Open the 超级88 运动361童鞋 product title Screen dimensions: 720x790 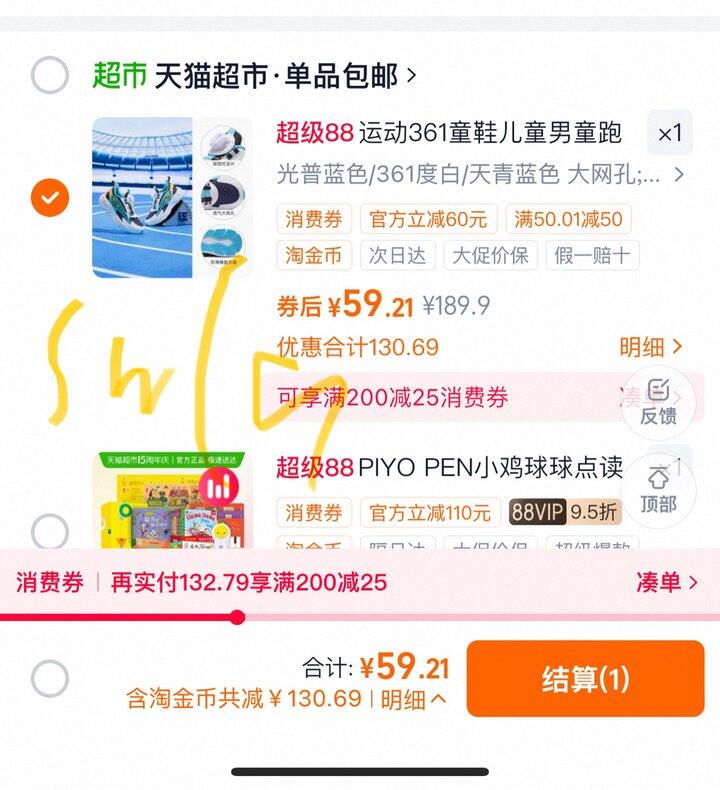[x=450, y=133]
